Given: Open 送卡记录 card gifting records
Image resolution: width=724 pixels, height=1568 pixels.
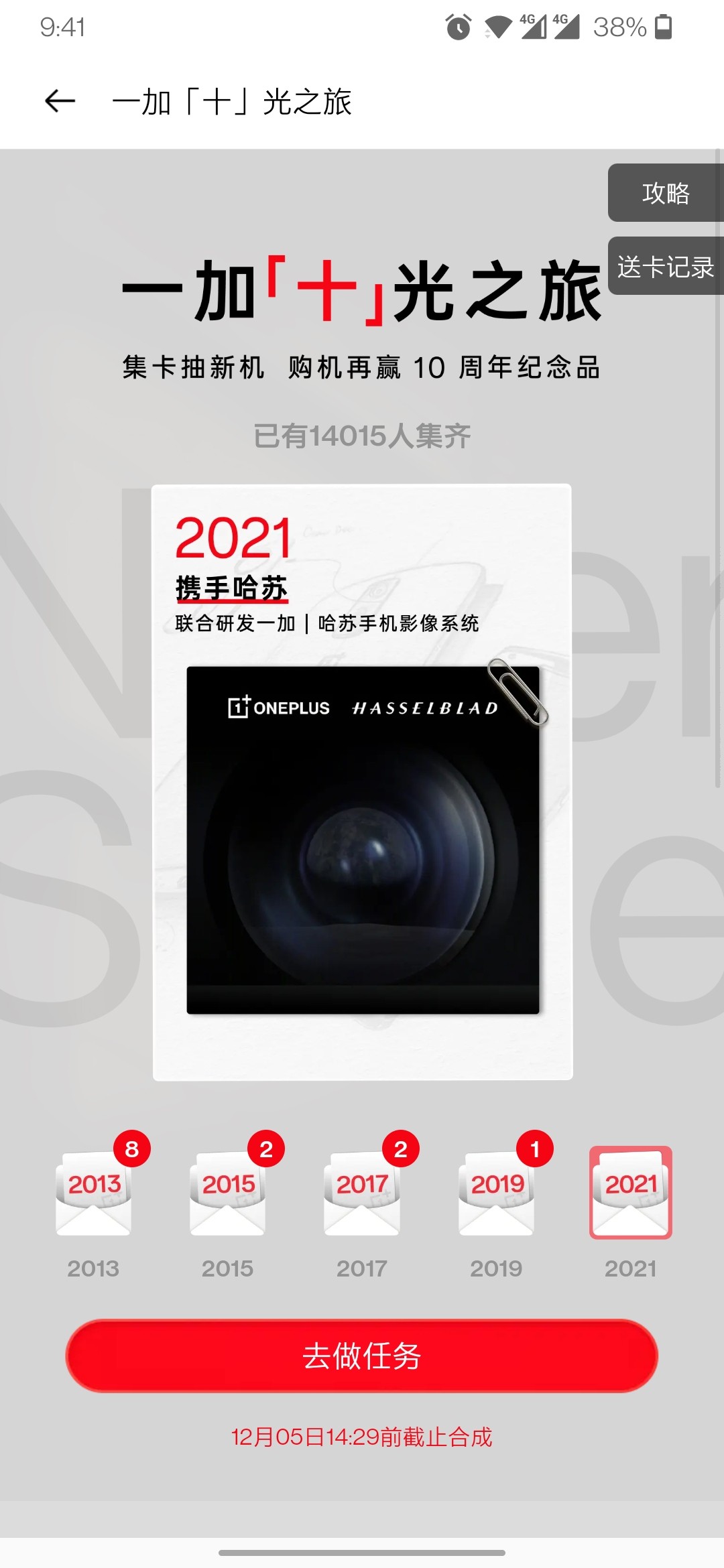Looking at the screenshot, I should pos(666,266).
